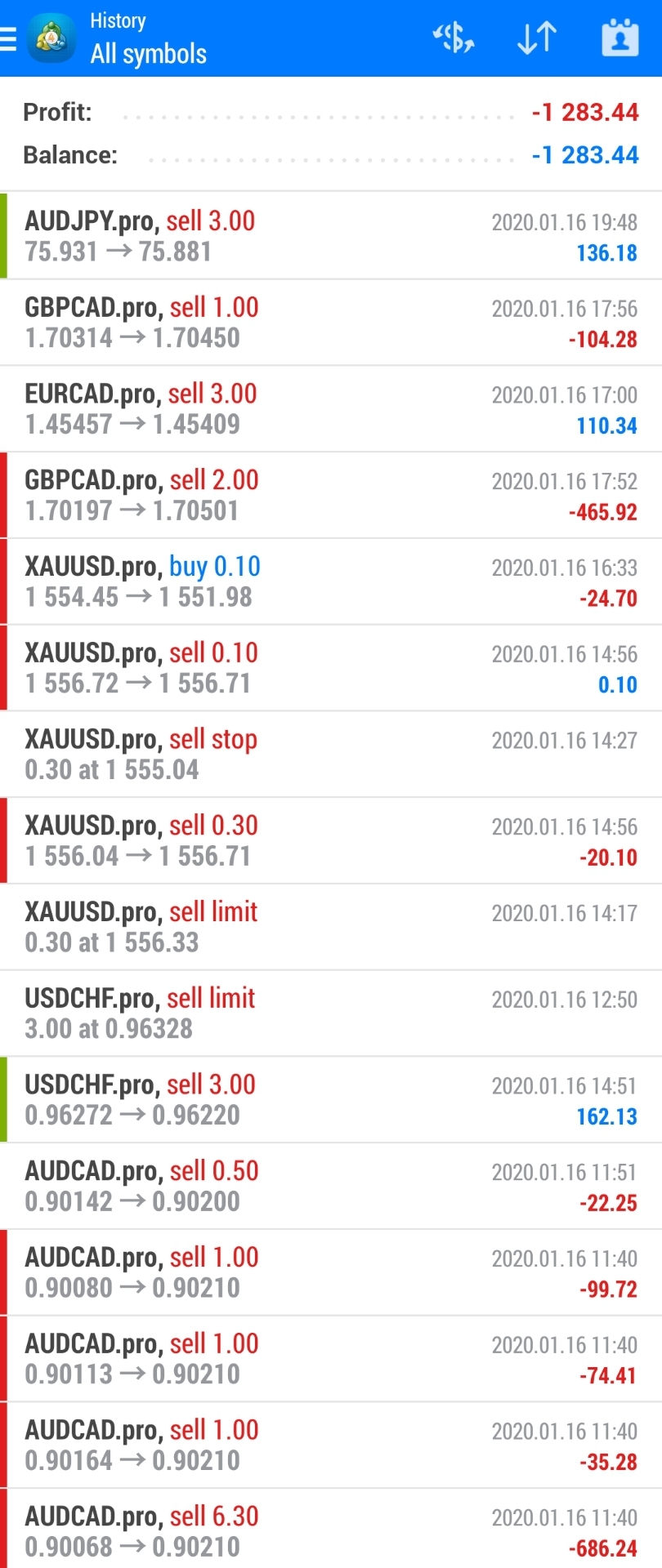The image size is (662, 1568).
Task: Open the AUDJPY.pro sell 3.00 trade
Action: click(331, 236)
